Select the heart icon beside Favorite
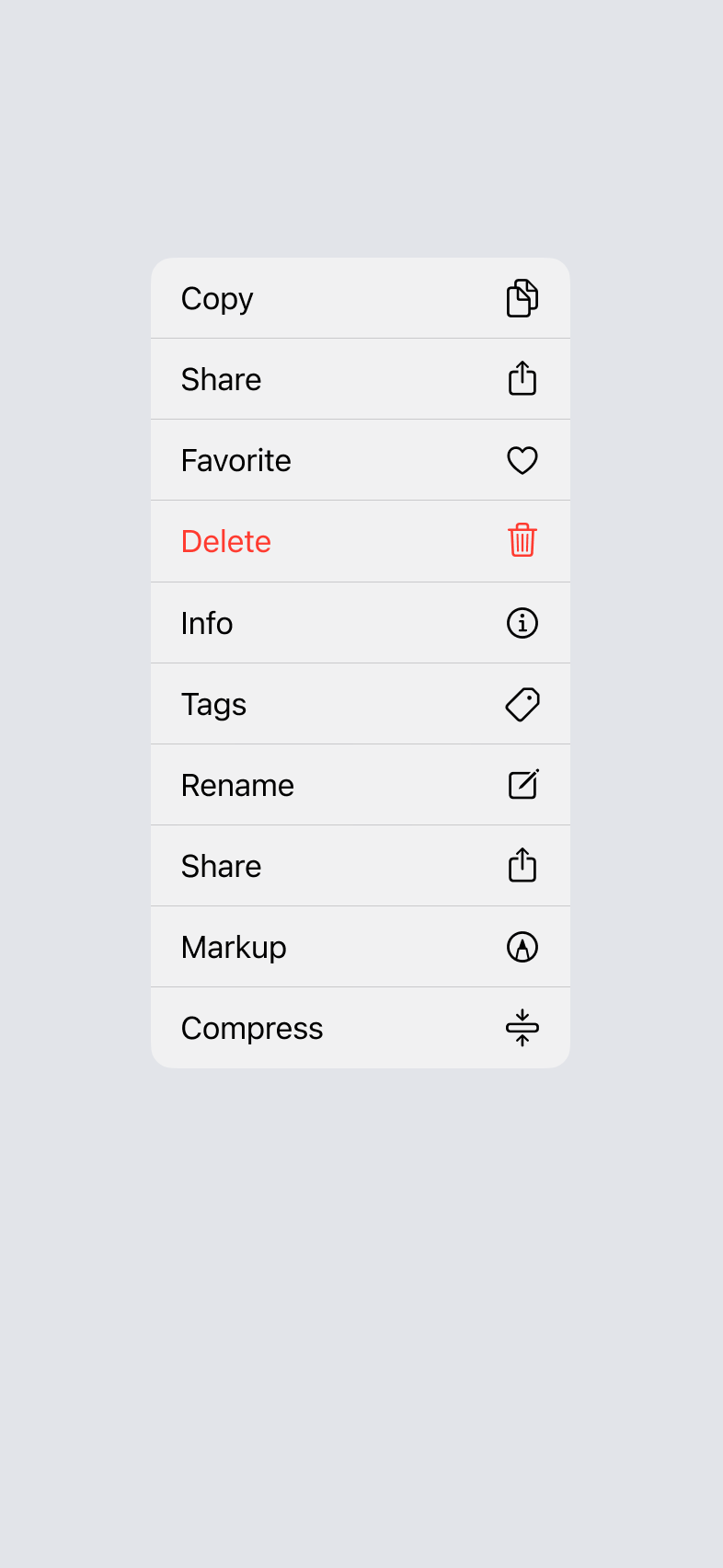This screenshot has height=1568, width=723. 522,460
